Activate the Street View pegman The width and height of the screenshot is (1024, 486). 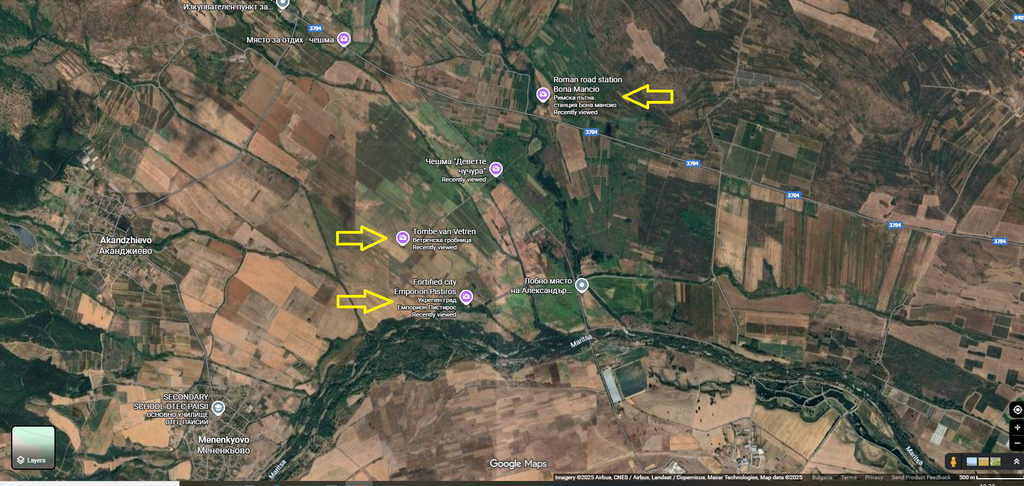954,461
